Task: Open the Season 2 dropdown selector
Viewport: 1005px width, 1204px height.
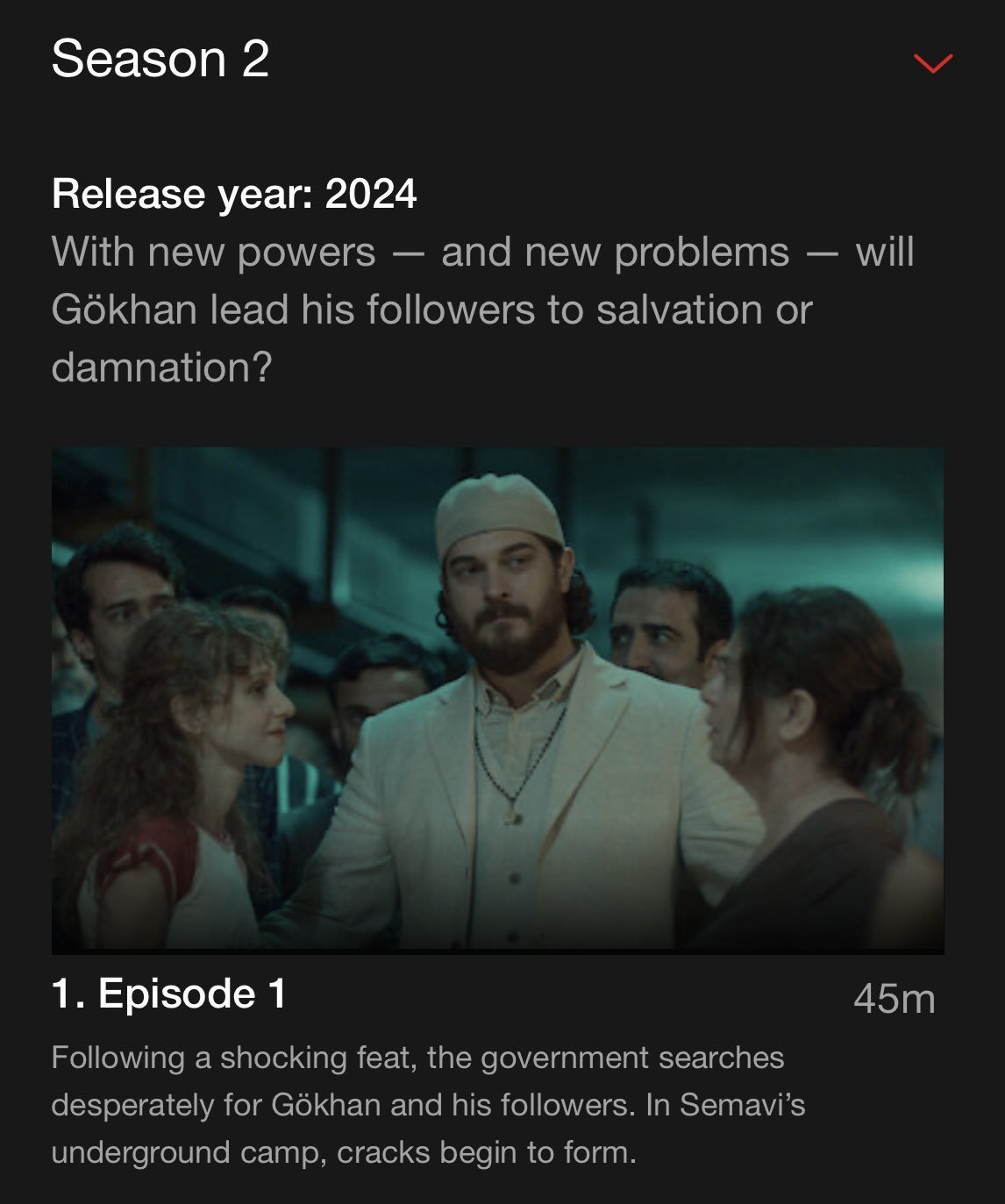Action: click(x=931, y=62)
